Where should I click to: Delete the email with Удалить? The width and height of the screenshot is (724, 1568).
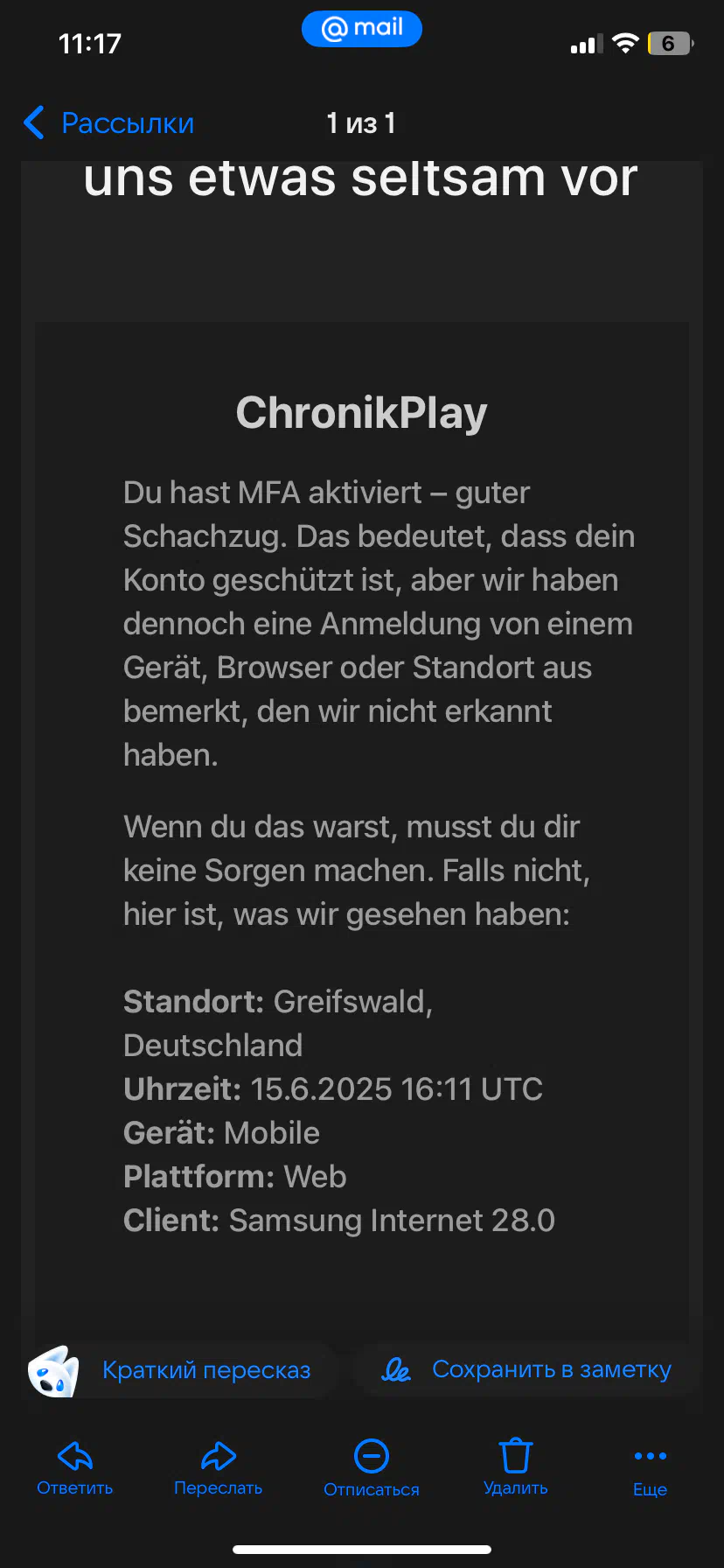click(x=516, y=1468)
